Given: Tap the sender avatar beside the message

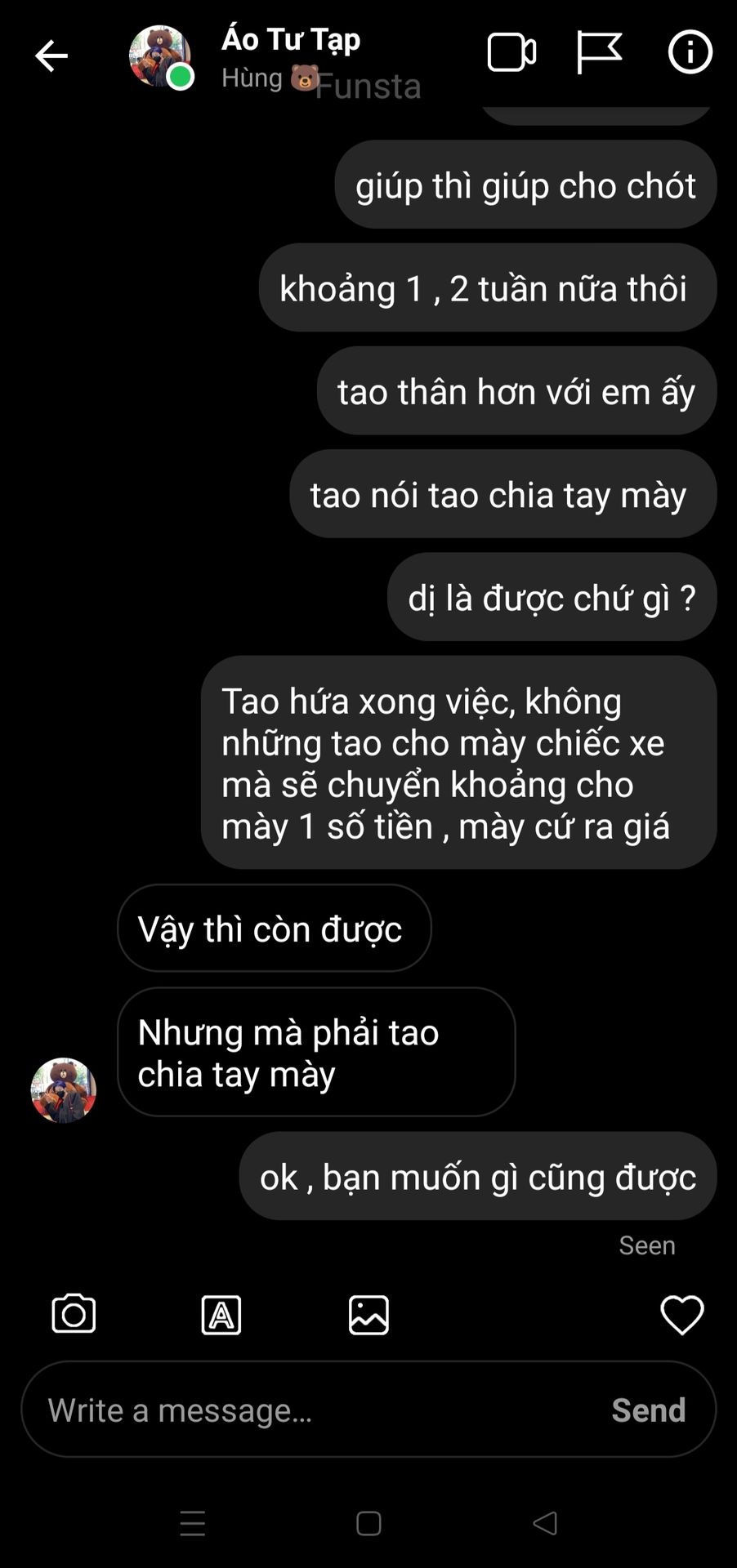Looking at the screenshot, I should tap(64, 1090).
